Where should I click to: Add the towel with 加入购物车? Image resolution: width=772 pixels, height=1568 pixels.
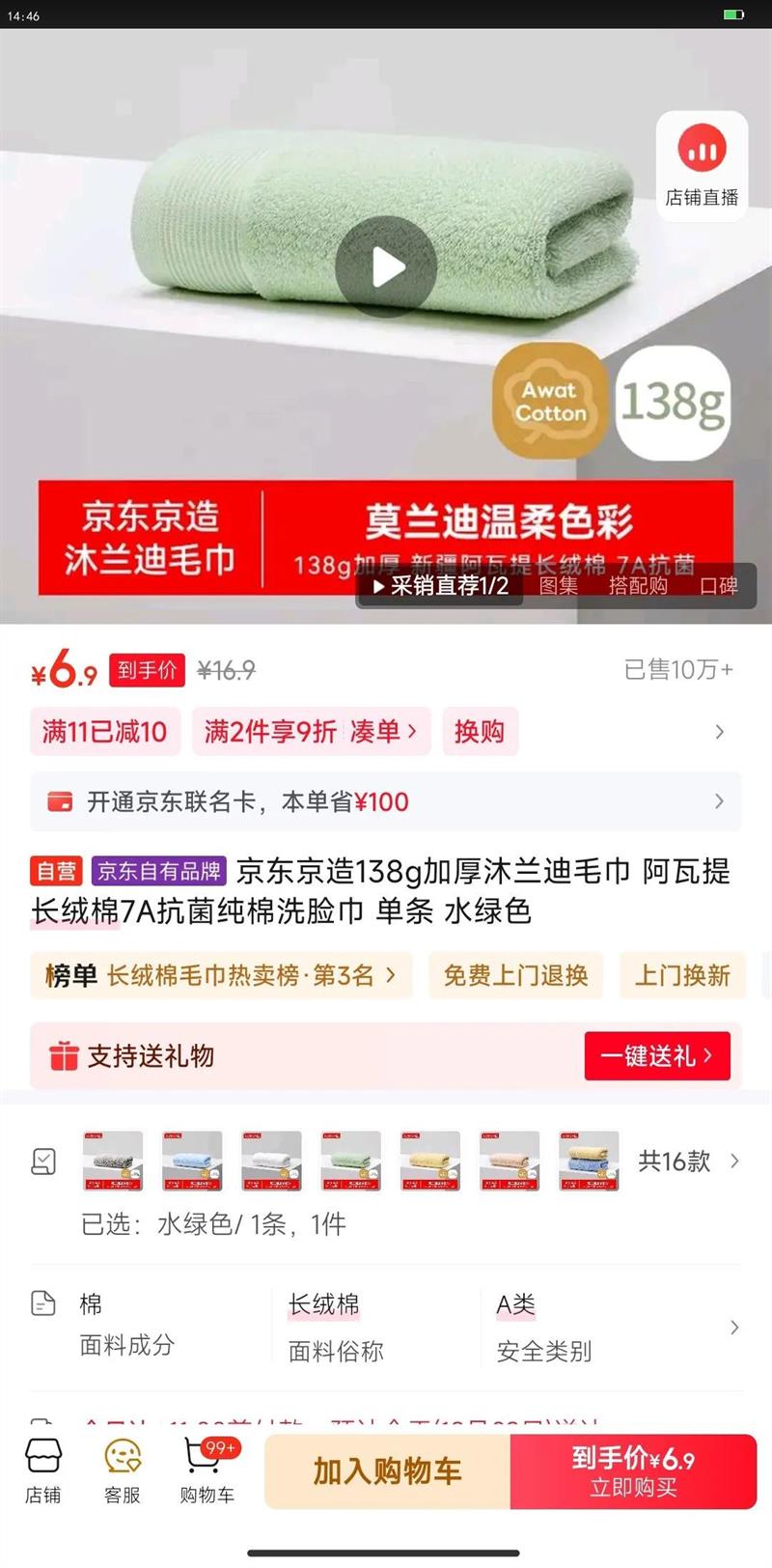coord(387,1471)
